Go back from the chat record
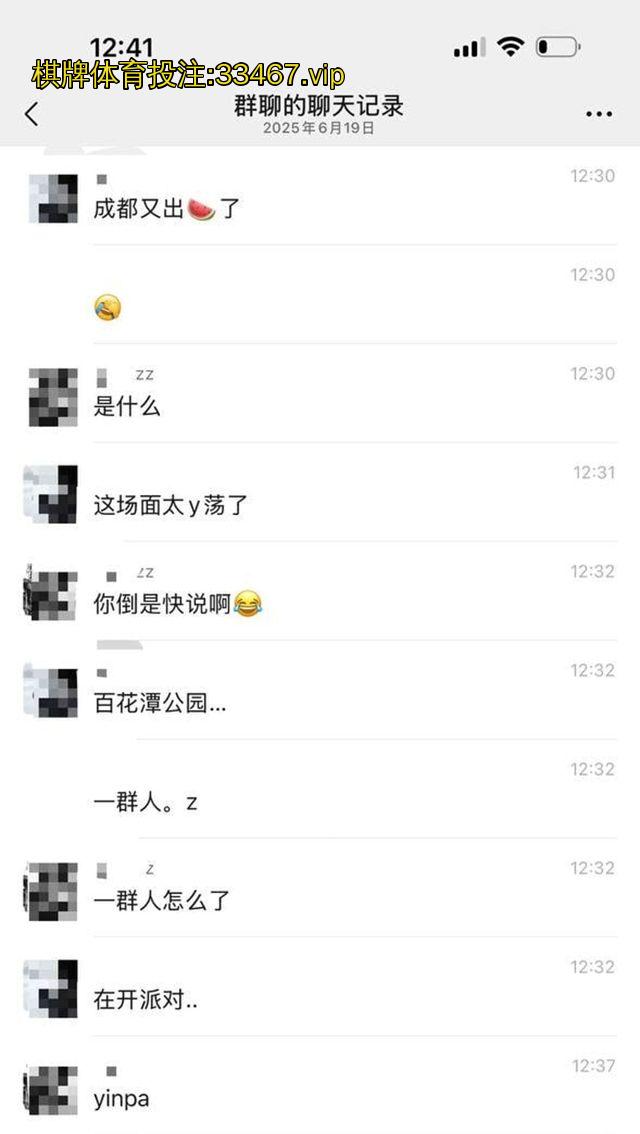Image resolution: width=640 pixels, height=1134 pixels. 32,114
